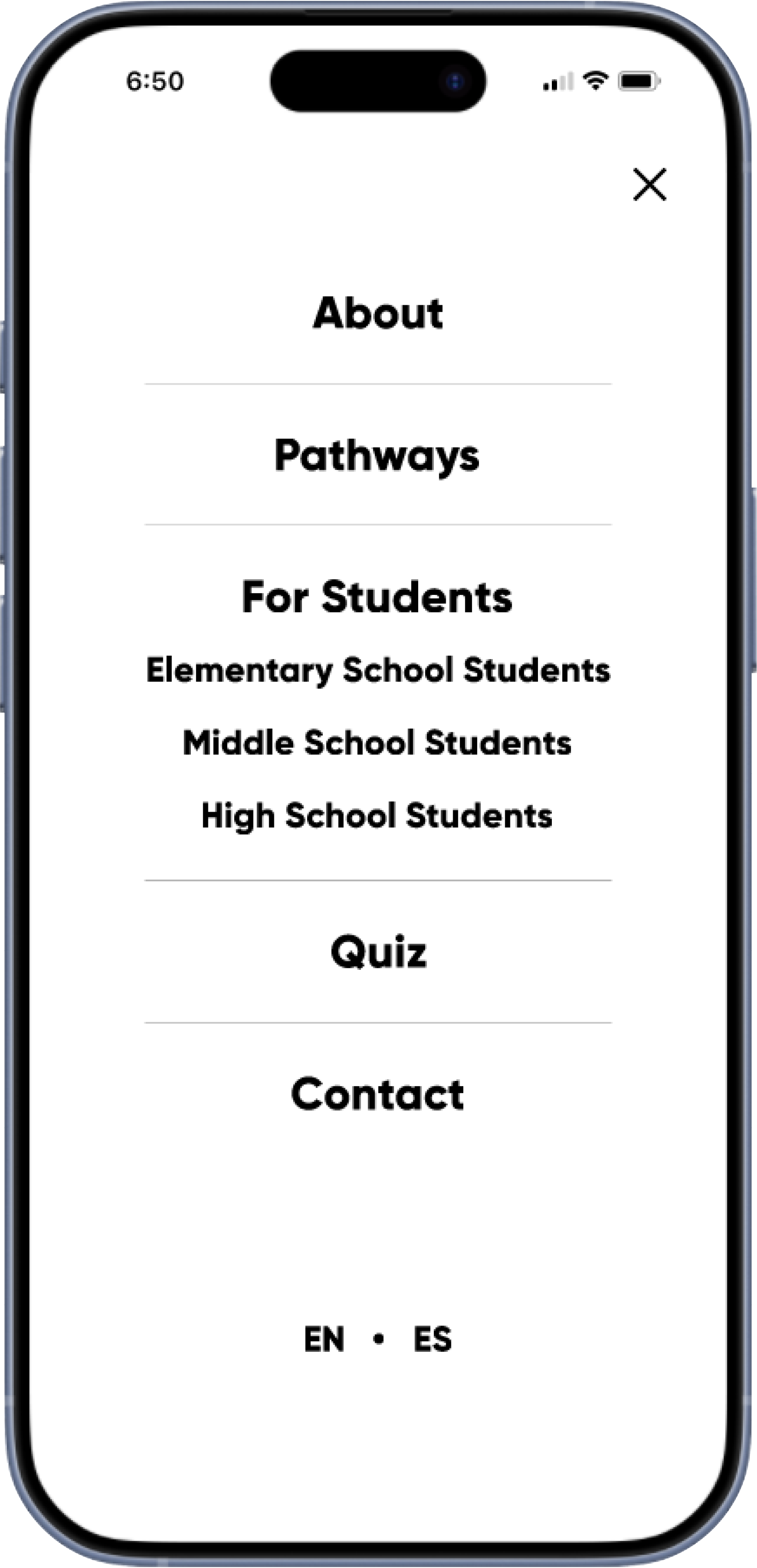Image resolution: width=757 pixels, height=1568 pixels.
Task: Close the navigation menu
Action: [x=649, y=184]
